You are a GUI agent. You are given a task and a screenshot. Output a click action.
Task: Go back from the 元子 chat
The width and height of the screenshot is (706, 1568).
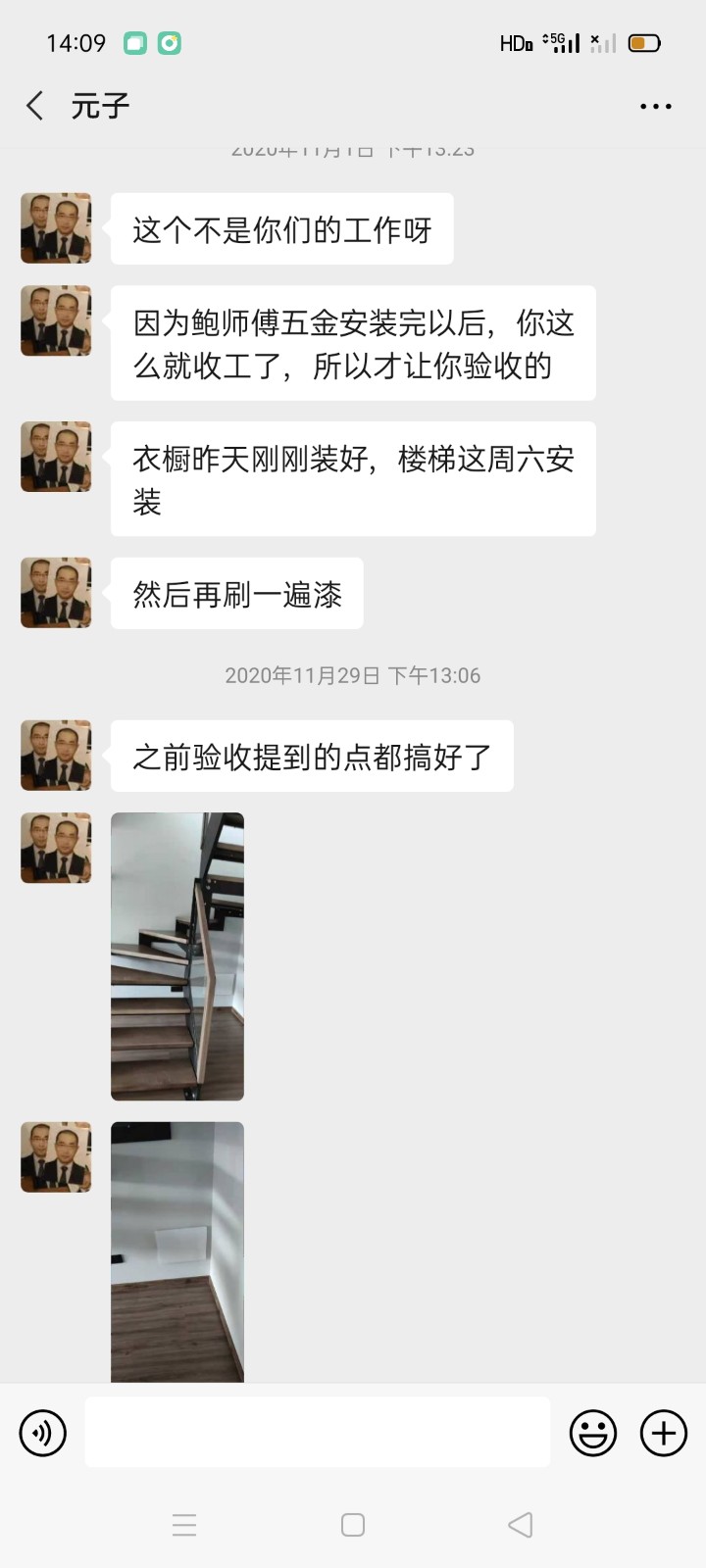pyautogui.click(x=35, y=106)
